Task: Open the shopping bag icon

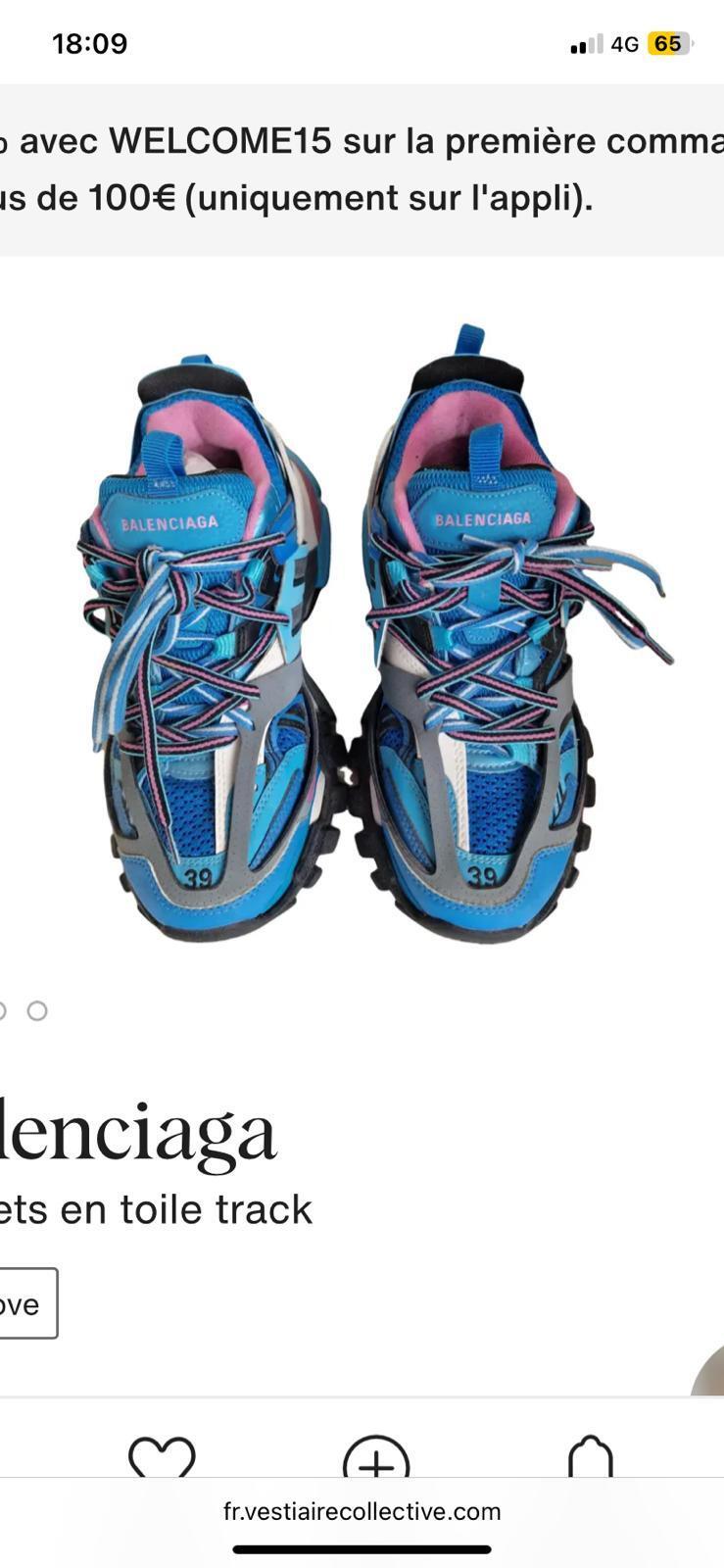Action: (x=590, y=1458)
